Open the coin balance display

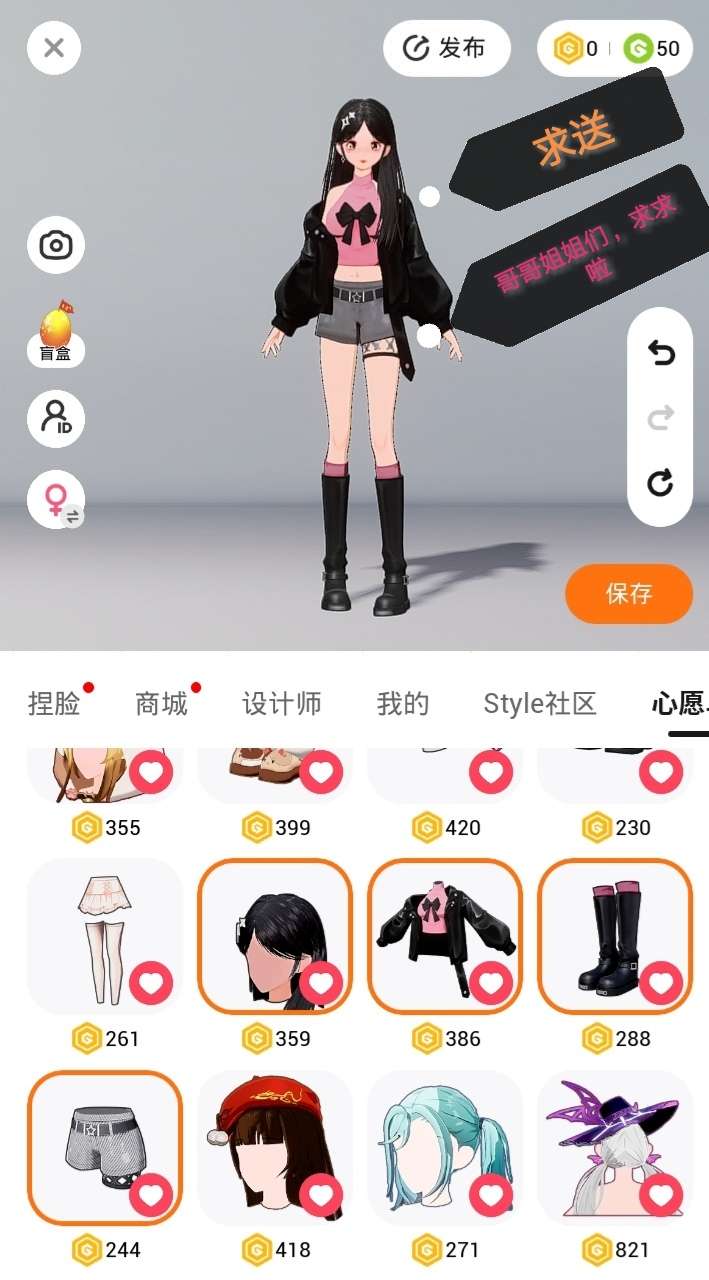pyautogui.click(x=615, y=48)
